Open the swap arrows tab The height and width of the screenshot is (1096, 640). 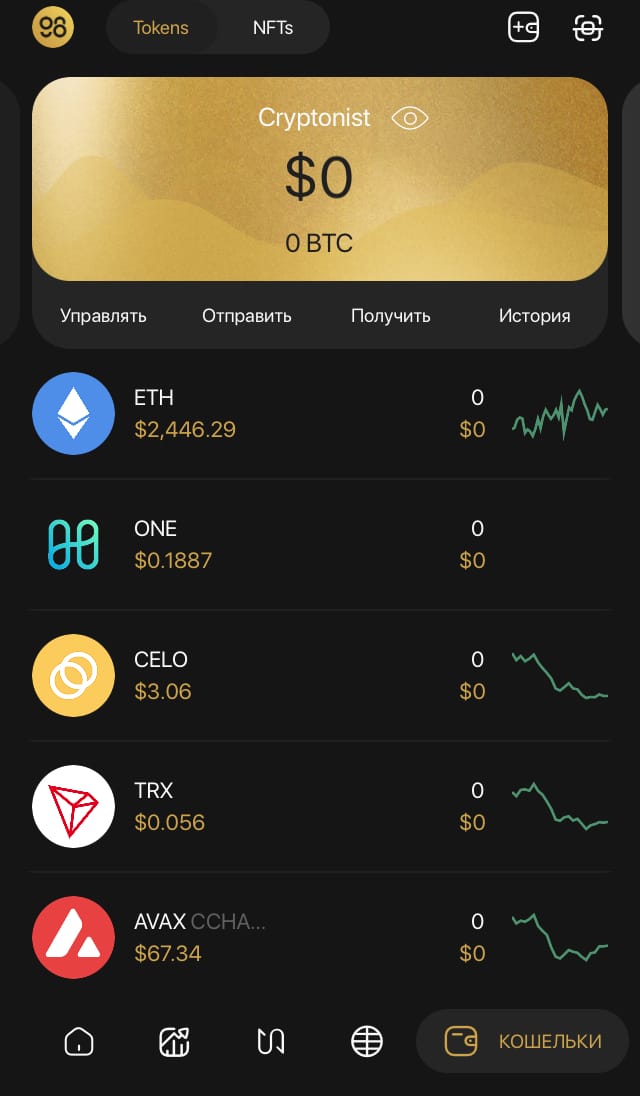point(270,1041)
